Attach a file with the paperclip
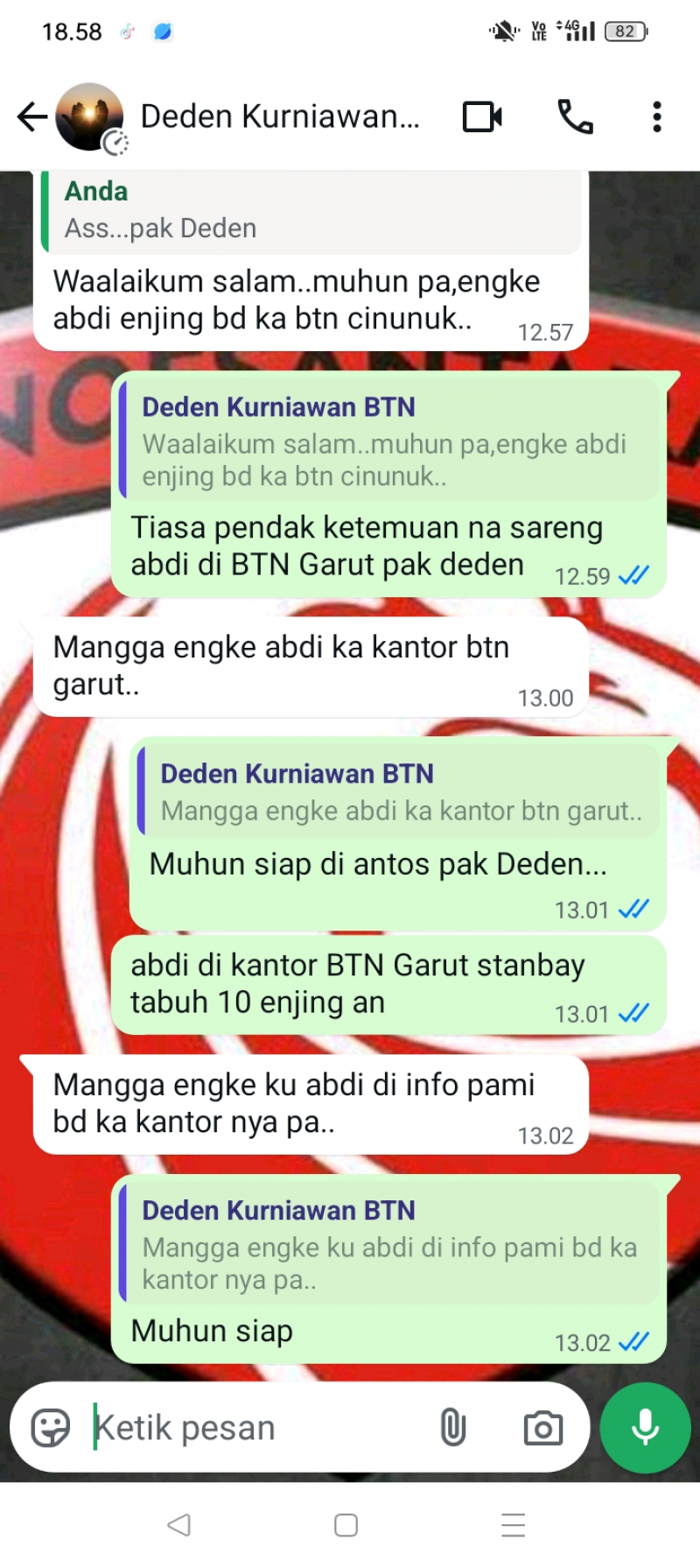This screenshot has width=700, height=1568. (x=452, y=1428)
